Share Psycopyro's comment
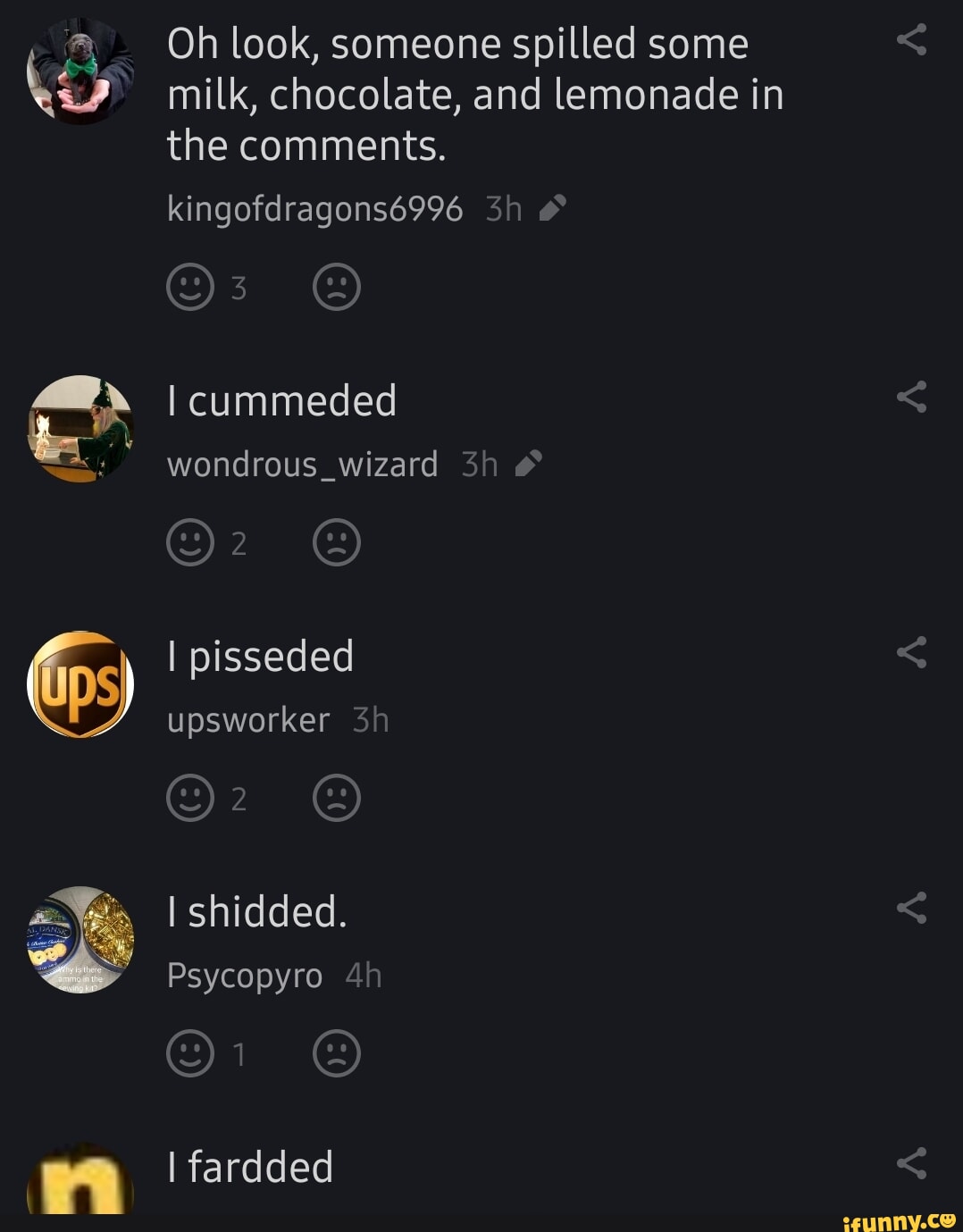This screenshot has width=963, height=1232. click(911, 909)
